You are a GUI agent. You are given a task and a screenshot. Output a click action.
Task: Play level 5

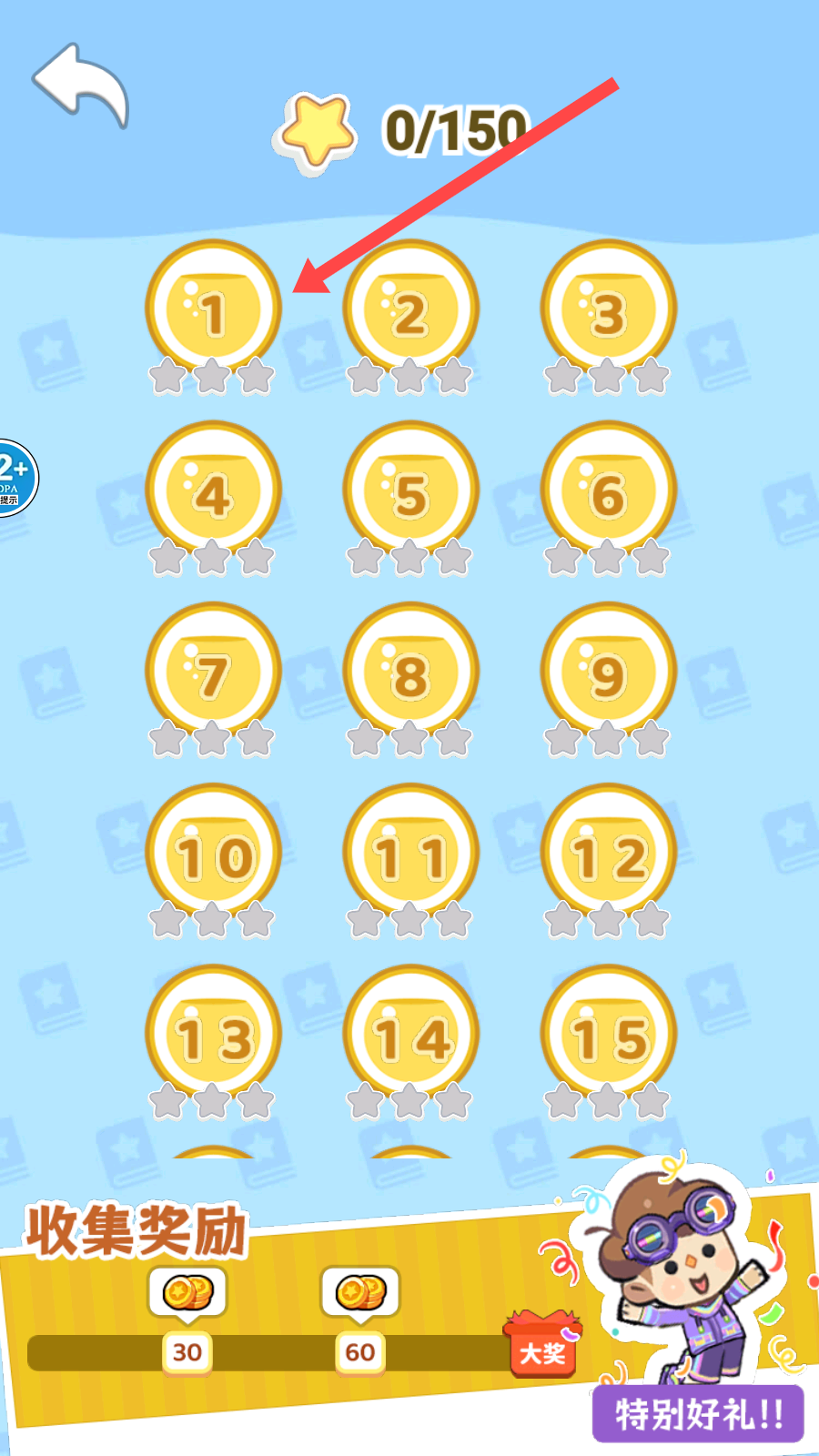pyautogui.click(x=410, y=491)
